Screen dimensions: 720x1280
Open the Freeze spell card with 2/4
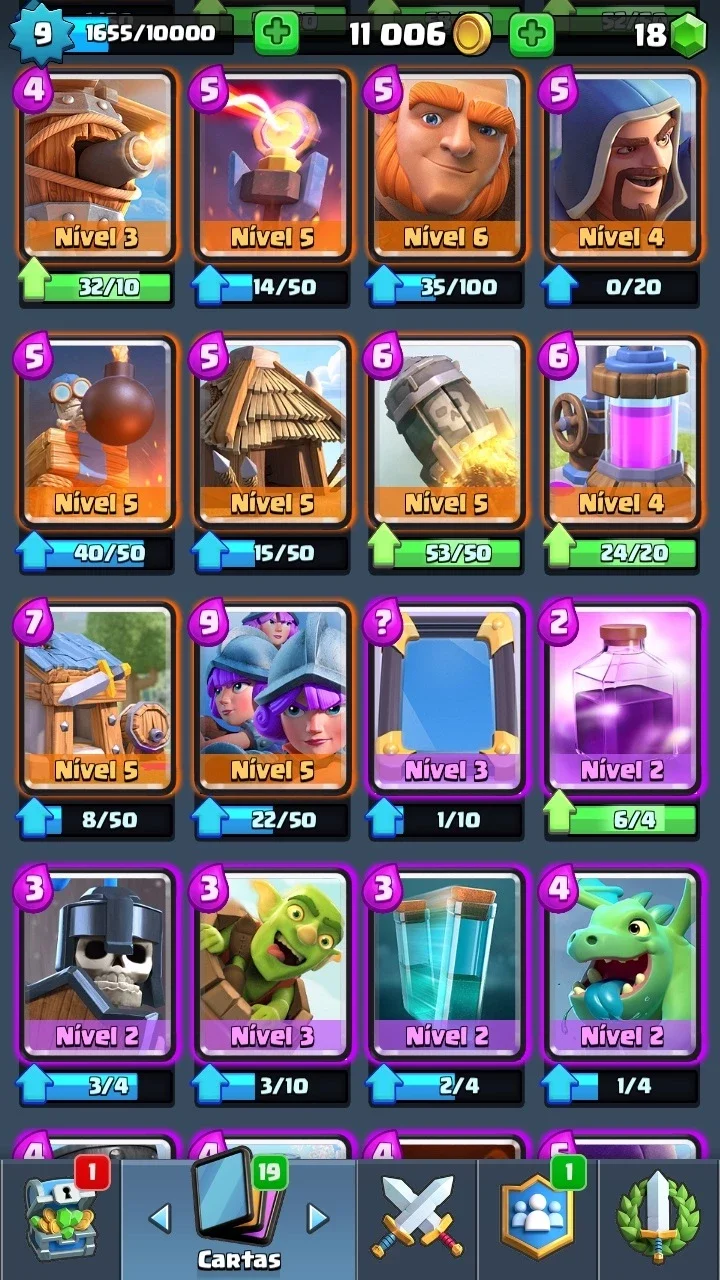[x=446, y=964]
